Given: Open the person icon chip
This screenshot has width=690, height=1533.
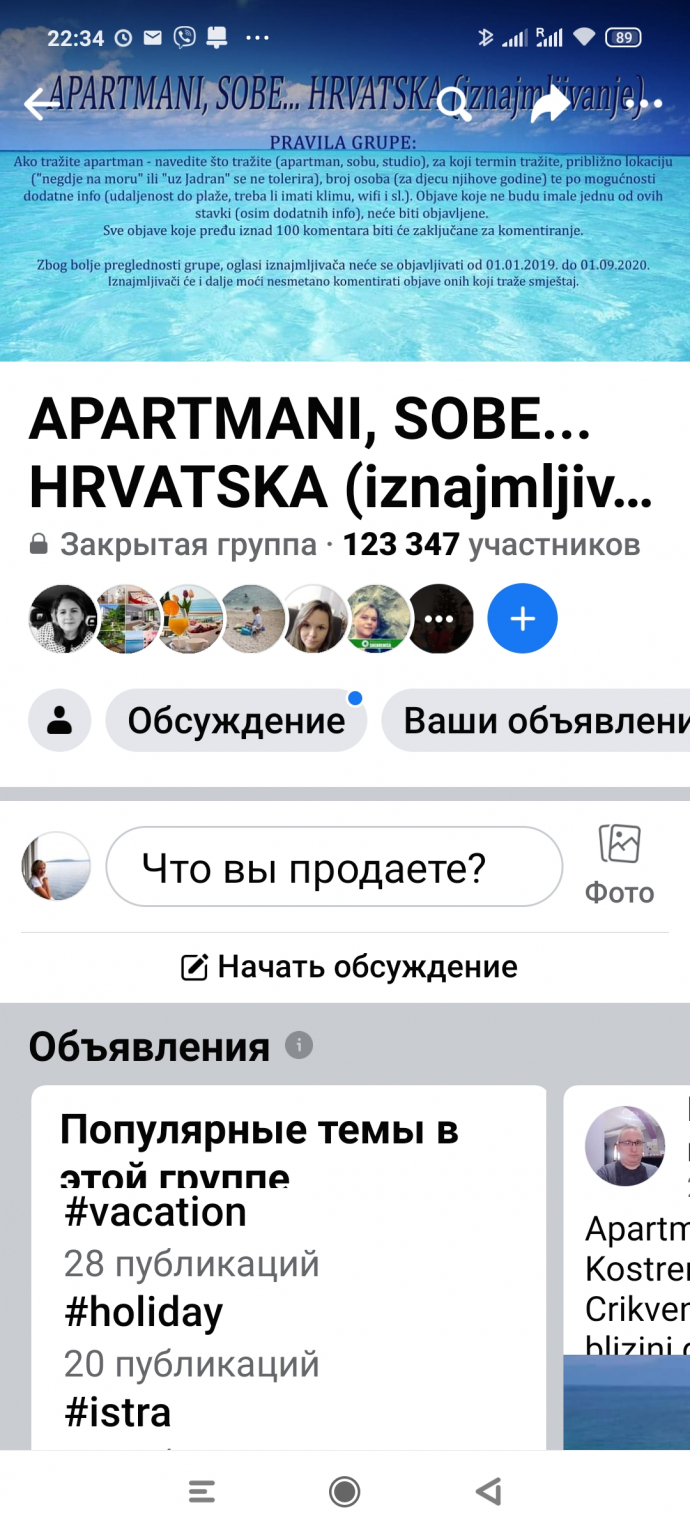Looking at the screenshot, I should tap(60, 720).
